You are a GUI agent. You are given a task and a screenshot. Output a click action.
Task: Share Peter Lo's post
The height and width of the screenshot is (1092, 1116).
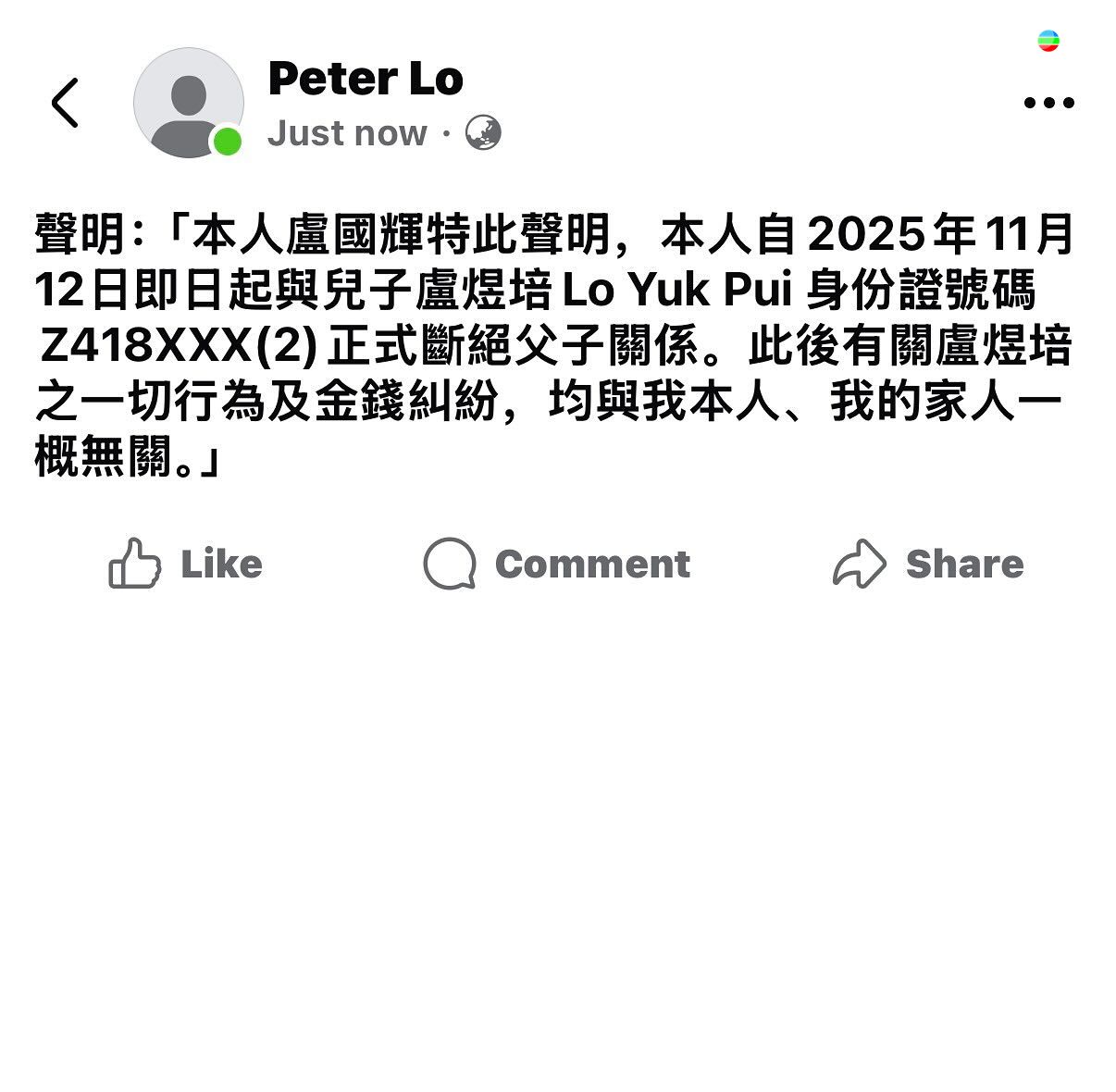tap(928, 564)
